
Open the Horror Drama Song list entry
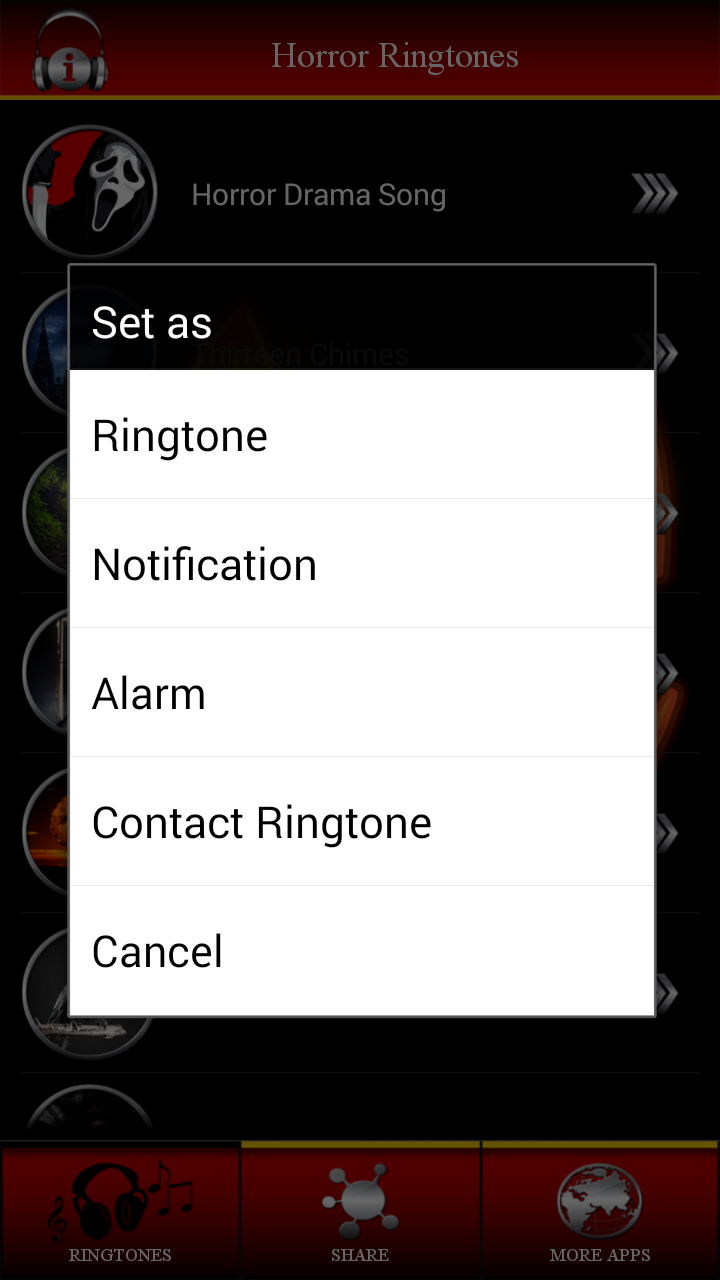coord(318,194)
